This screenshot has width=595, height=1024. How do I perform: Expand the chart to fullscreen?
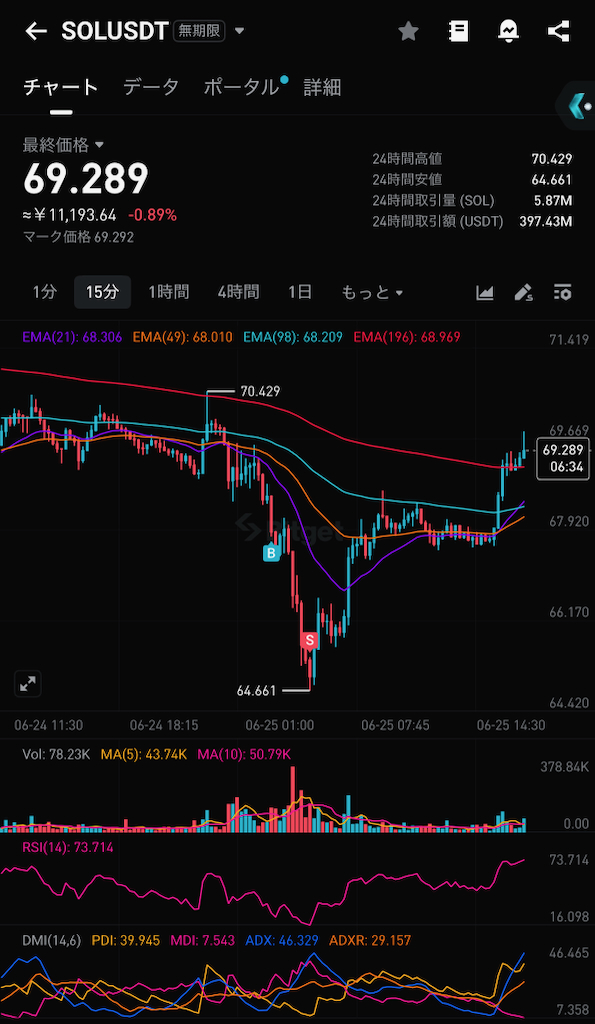(27, 684)
